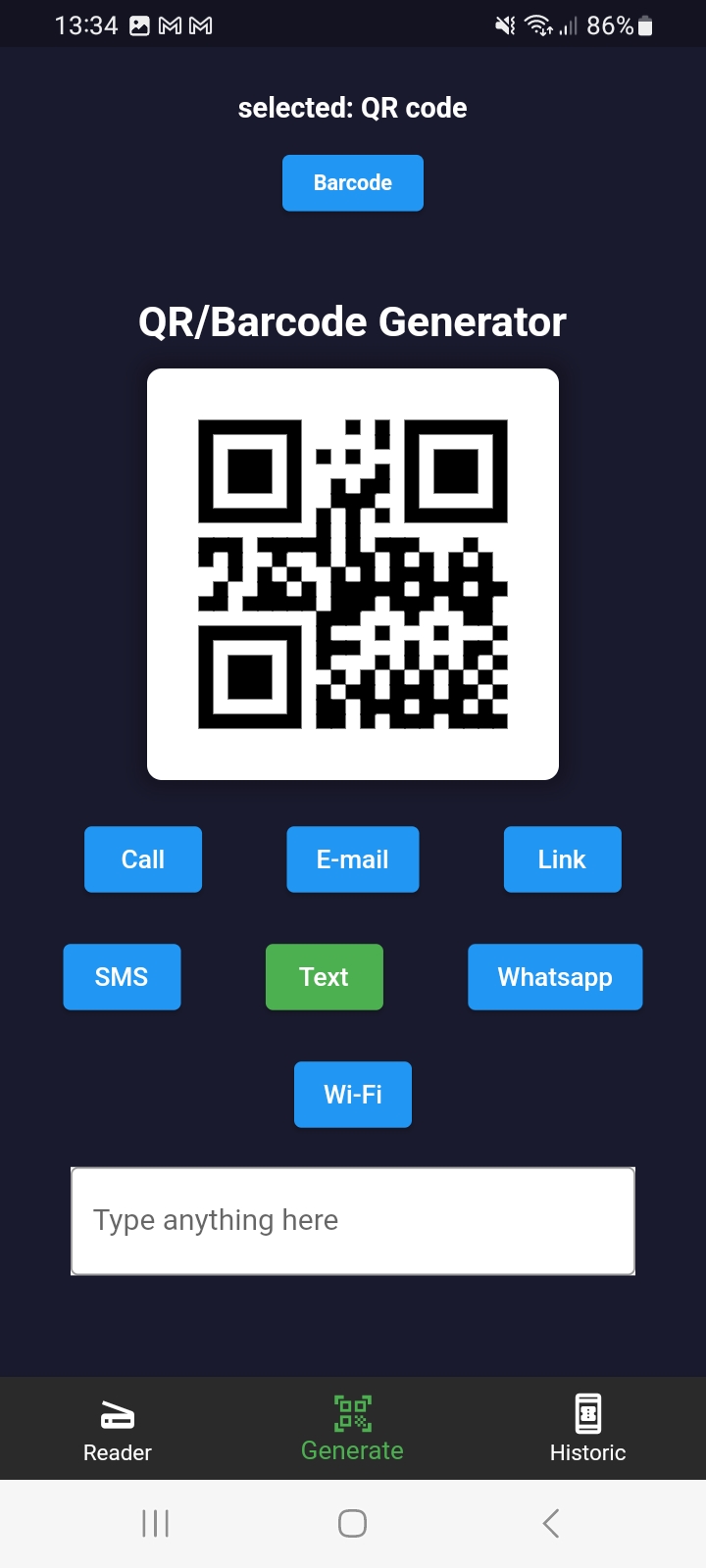Select the Text QR type
706x1568 pixels.
click(325, 977)
